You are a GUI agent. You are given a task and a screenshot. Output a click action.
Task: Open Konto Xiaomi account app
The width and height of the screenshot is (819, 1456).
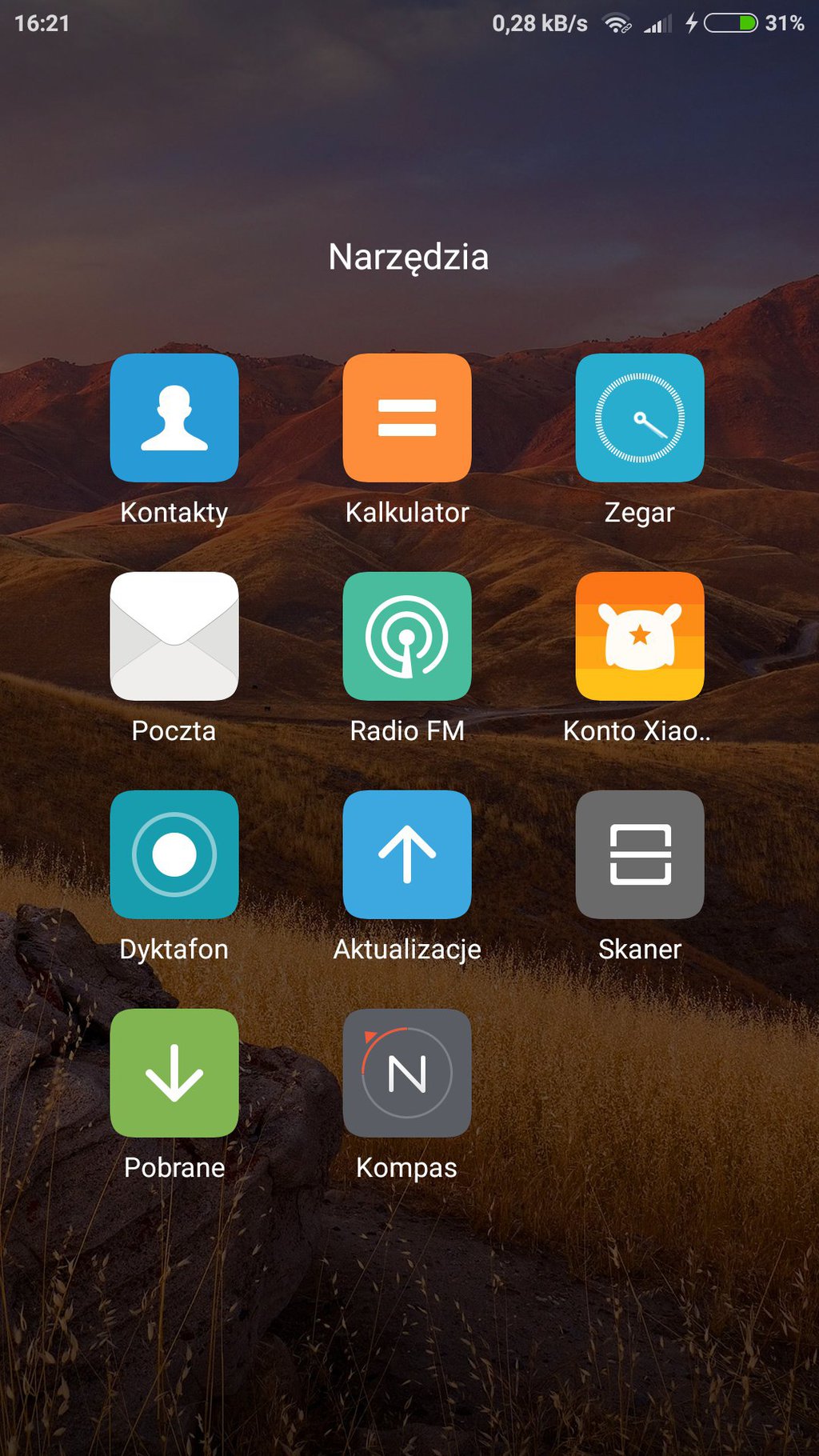click(640, 636)
